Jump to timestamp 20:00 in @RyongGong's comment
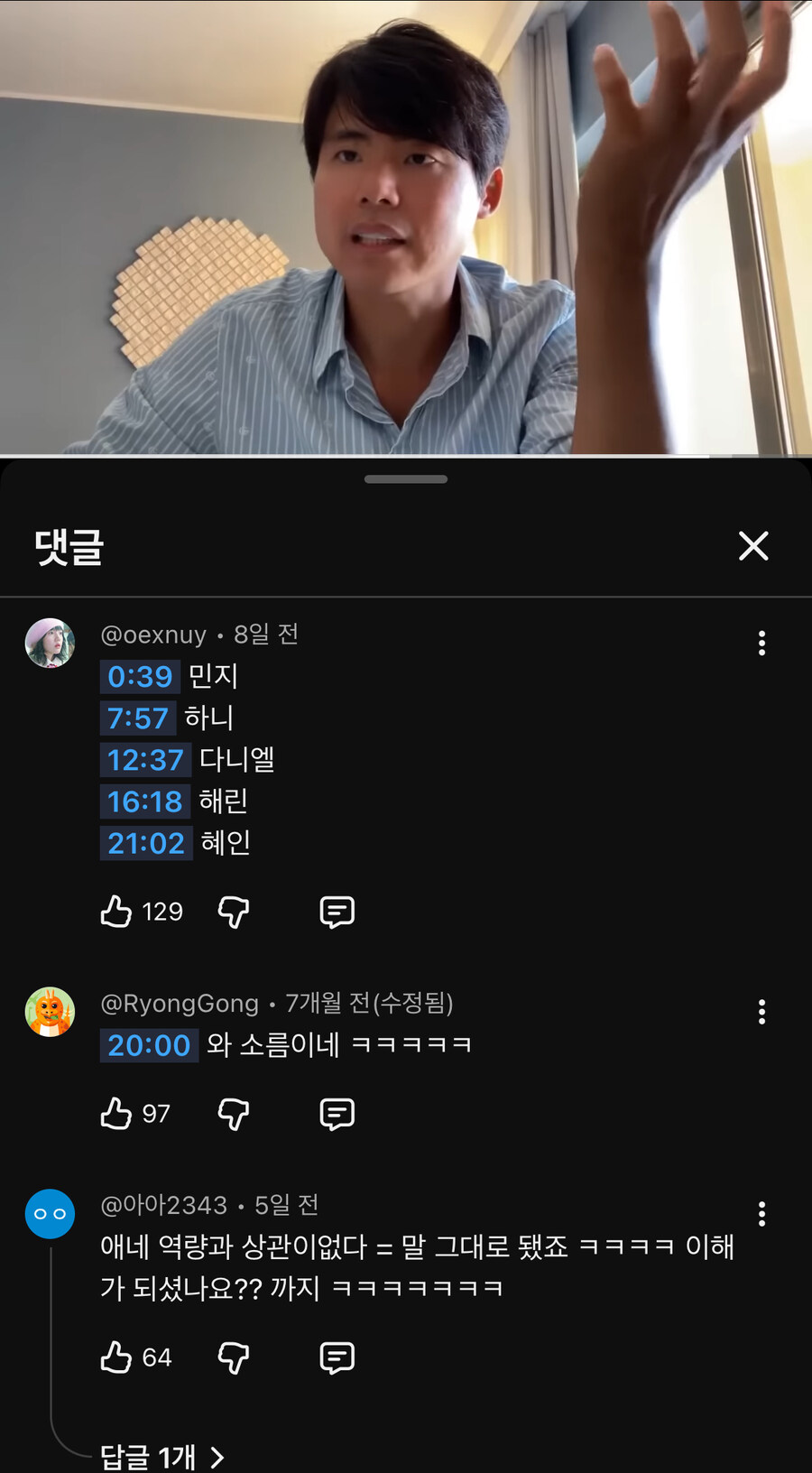Image resolution: width=812 pixels, height=1473 pixels. pyautogui.click(x=149, y=1044)
